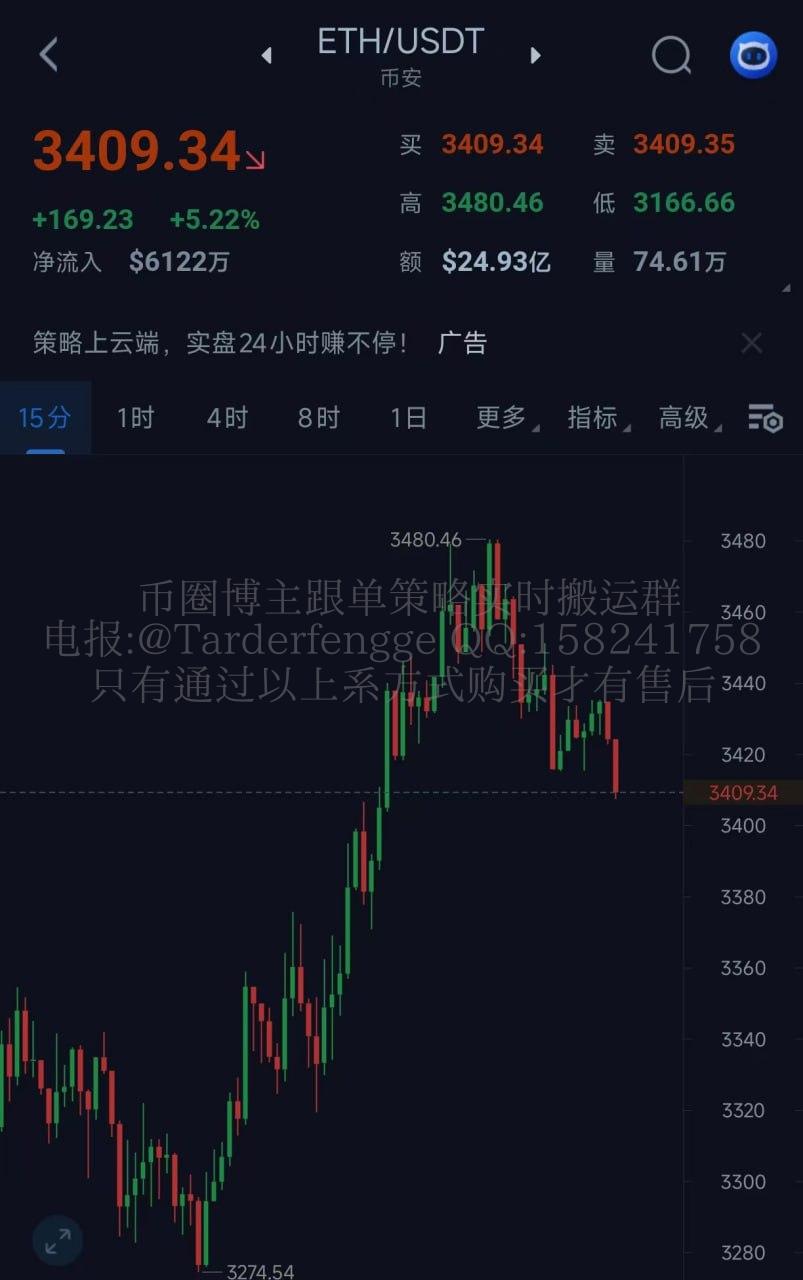
Task: Open the 指标 indicators menu
Action: pyautogui.click(x=595, y=418)
